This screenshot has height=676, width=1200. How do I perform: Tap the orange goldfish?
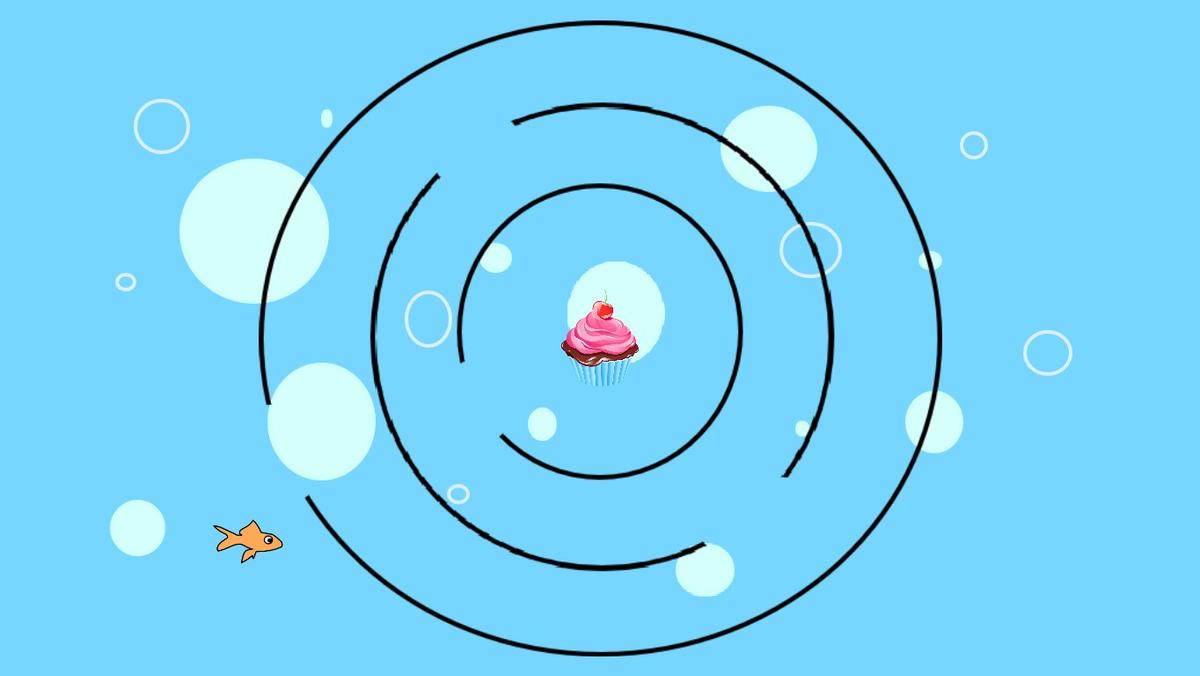249,540
